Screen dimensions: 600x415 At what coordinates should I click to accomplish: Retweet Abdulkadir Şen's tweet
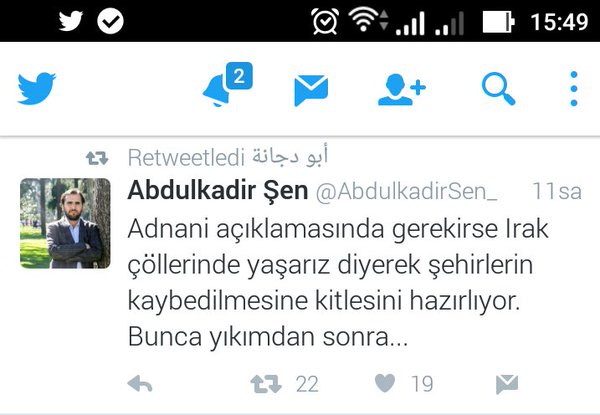click(266, 384)
